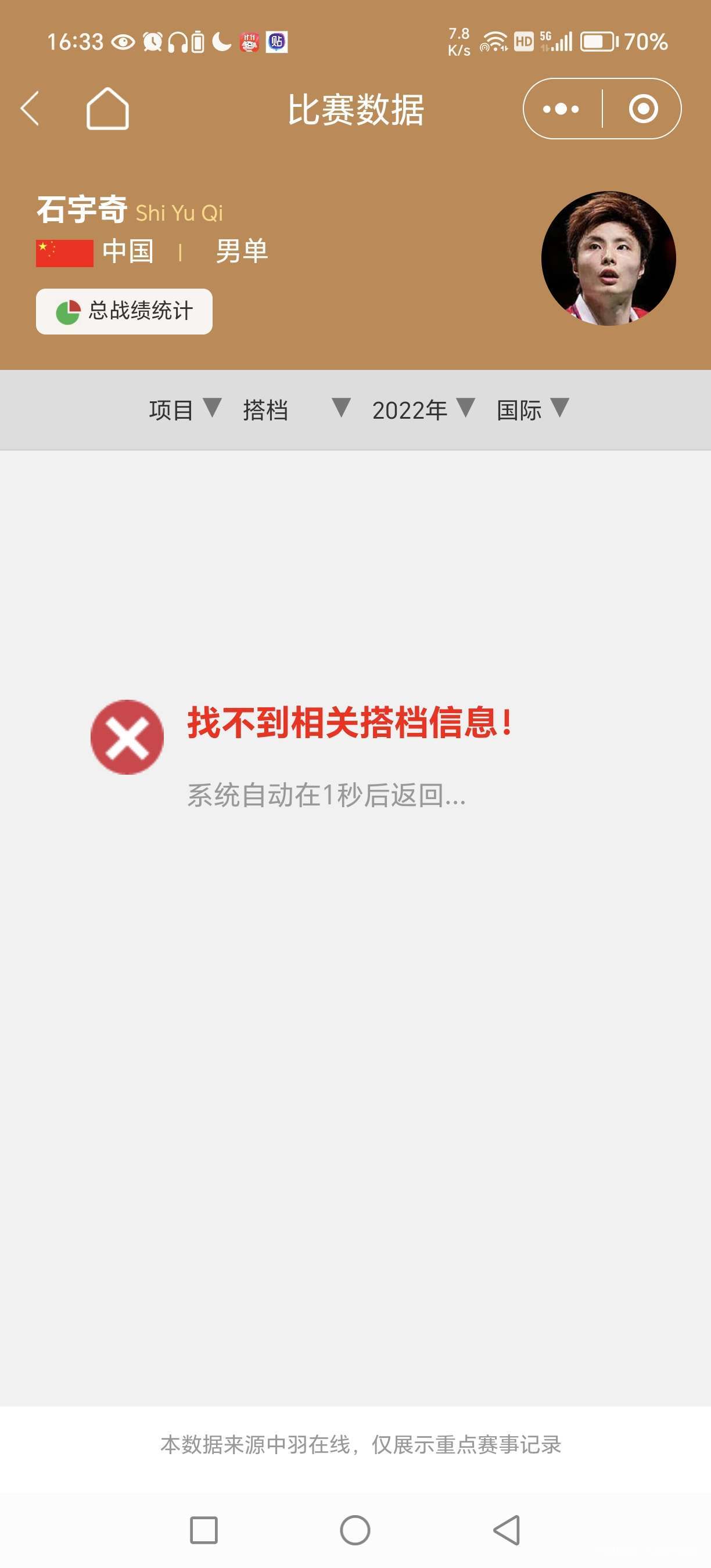Open the 国际 competition scope dropdown
This screenshot has width=711, height=1568.
532,409
